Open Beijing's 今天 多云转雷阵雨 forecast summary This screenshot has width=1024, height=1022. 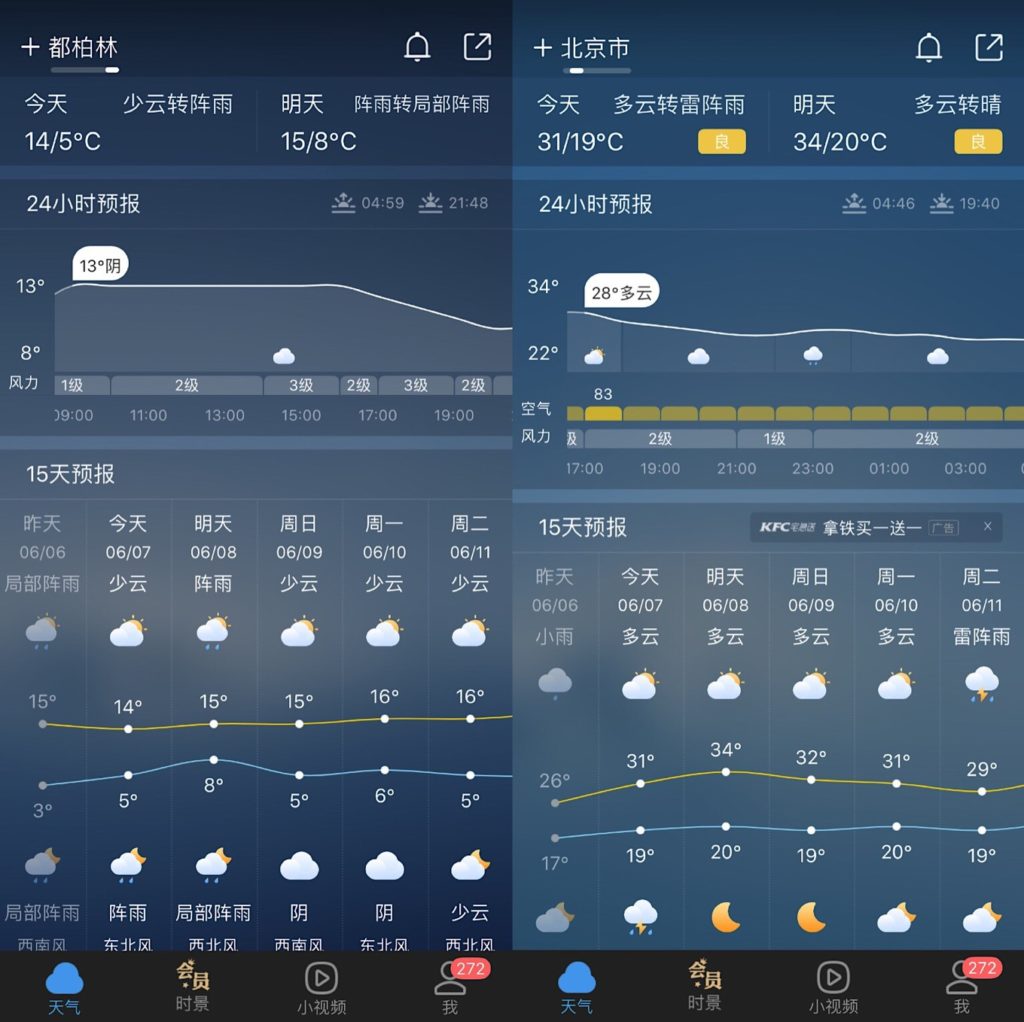640,122
